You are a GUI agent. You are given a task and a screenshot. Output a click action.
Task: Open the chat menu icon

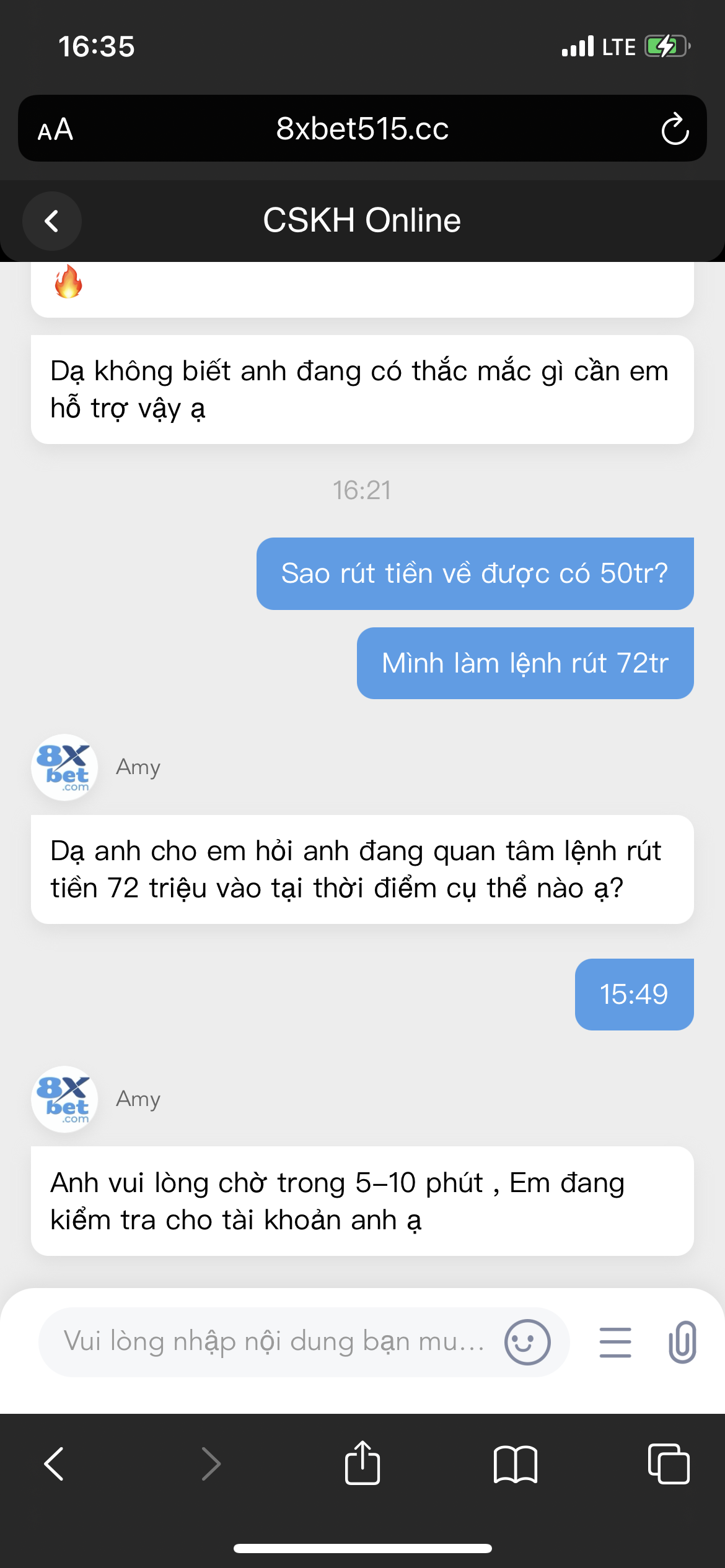click(x=615, y=1342)
